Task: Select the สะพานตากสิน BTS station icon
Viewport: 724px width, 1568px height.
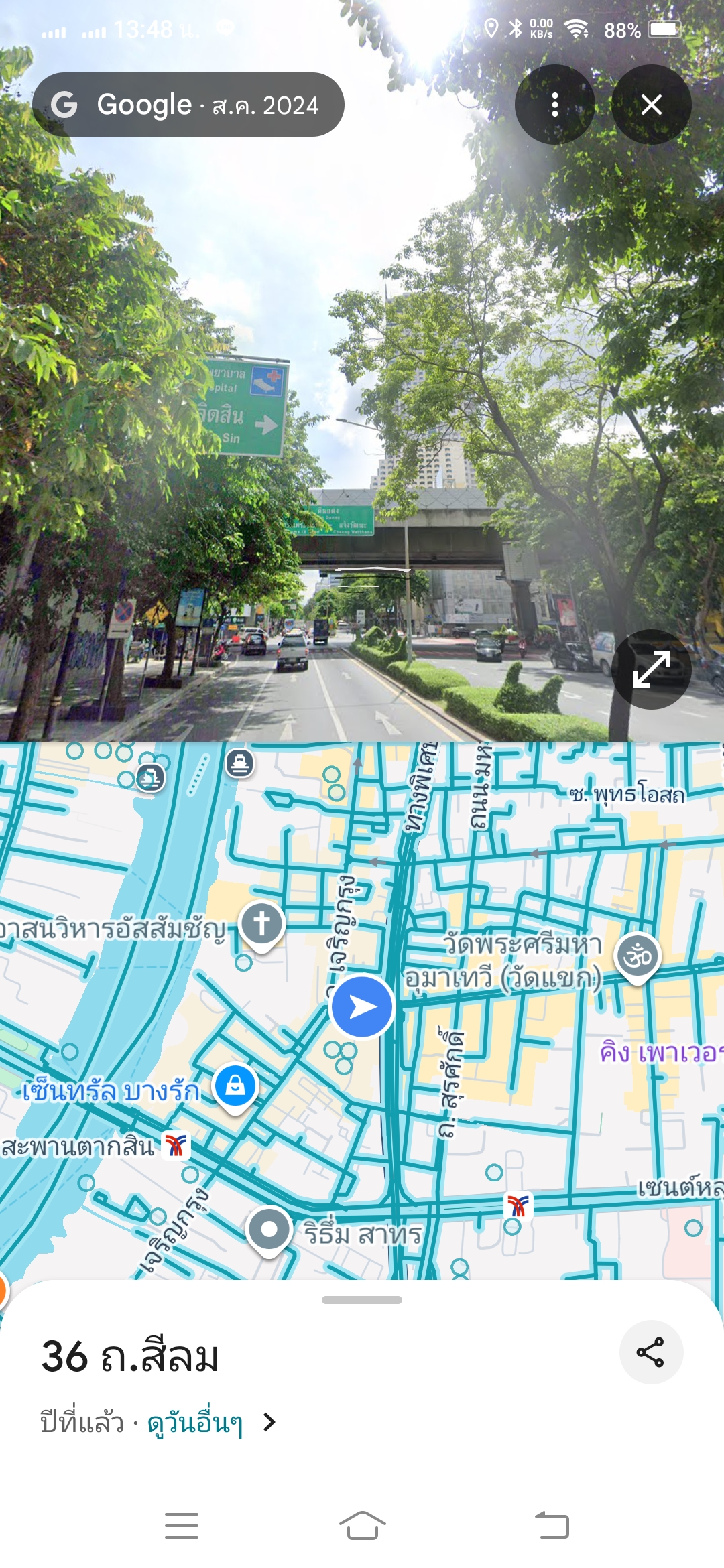Action: point(176,1146)
